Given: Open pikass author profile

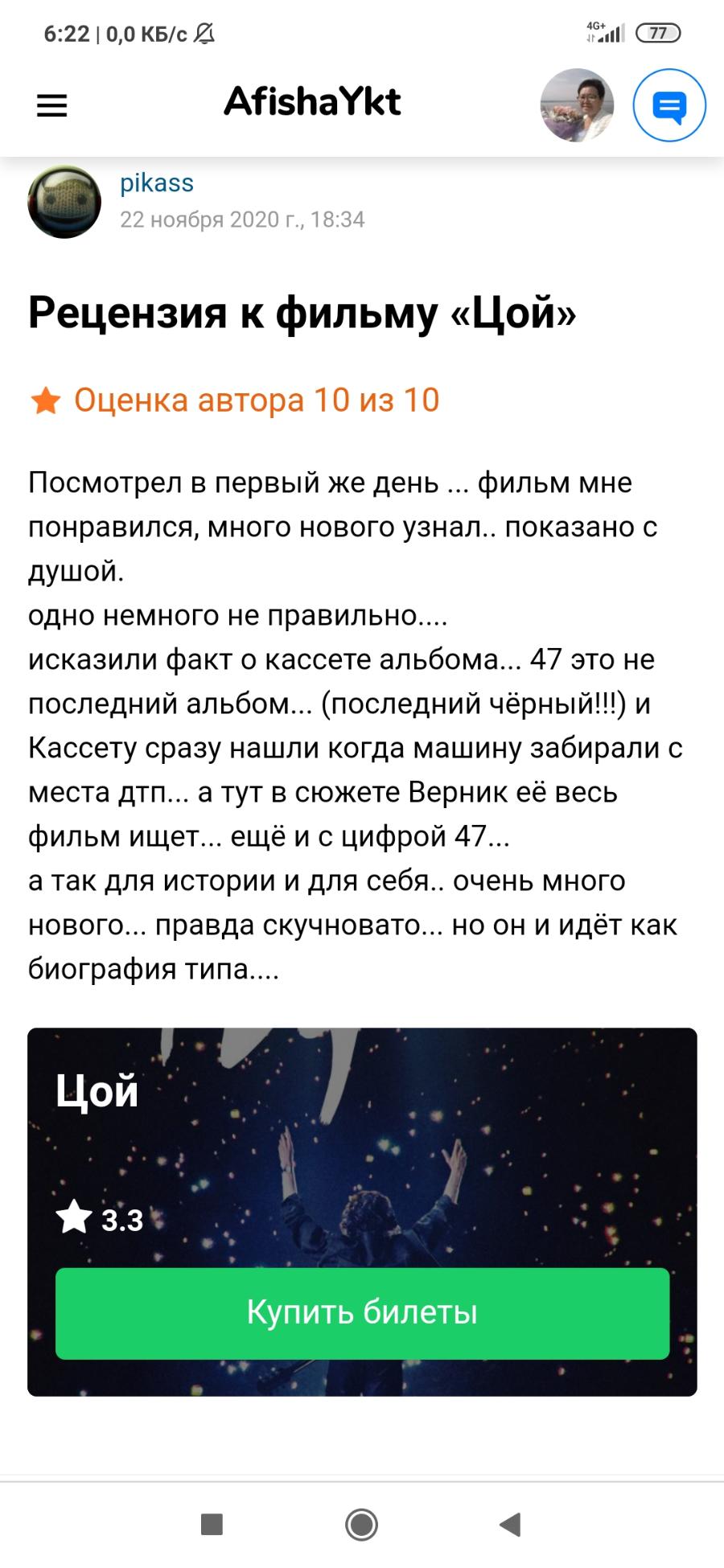Looking at the screenshot, I should (x=157, y=183).
